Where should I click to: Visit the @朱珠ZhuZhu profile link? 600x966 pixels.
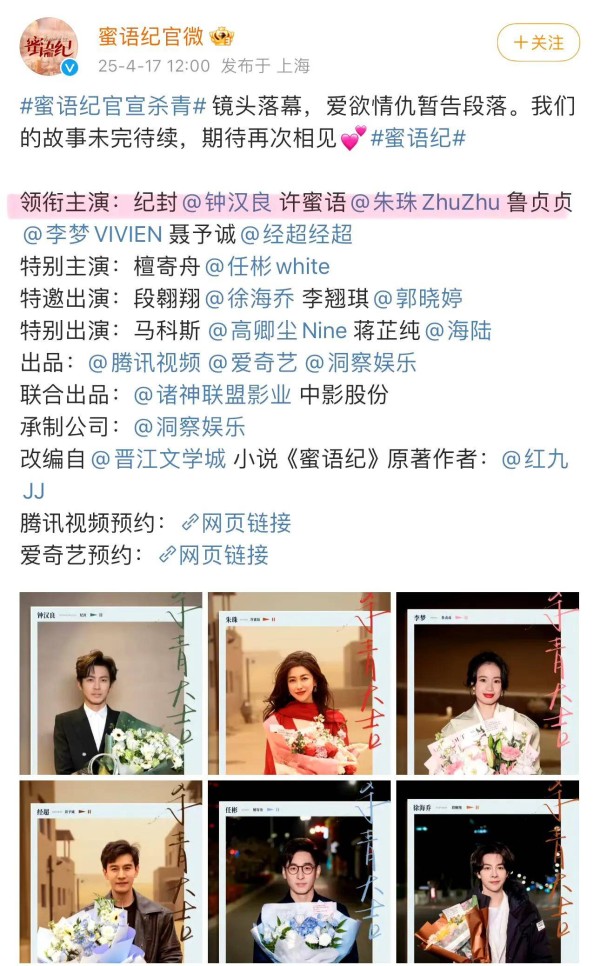coord(424,202)
